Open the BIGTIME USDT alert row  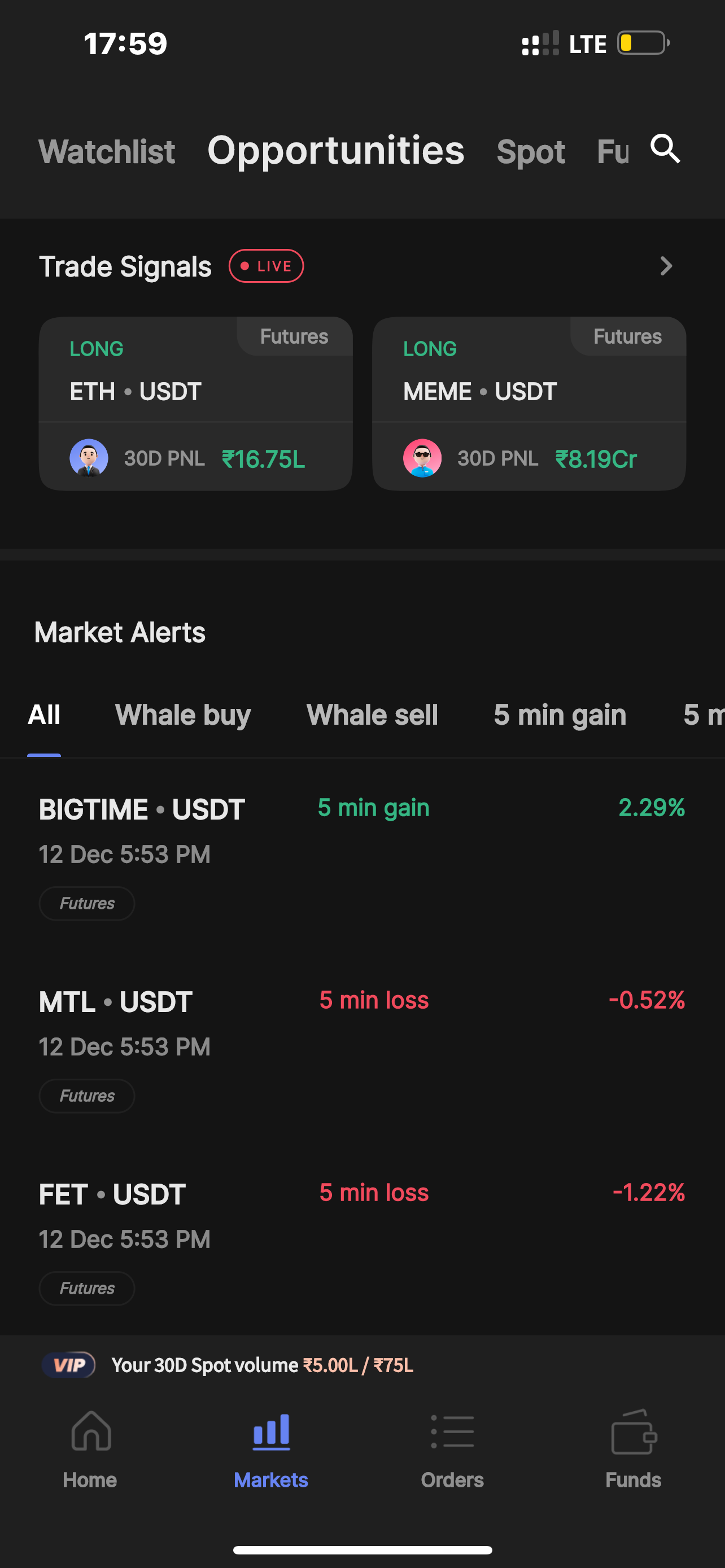362,856
